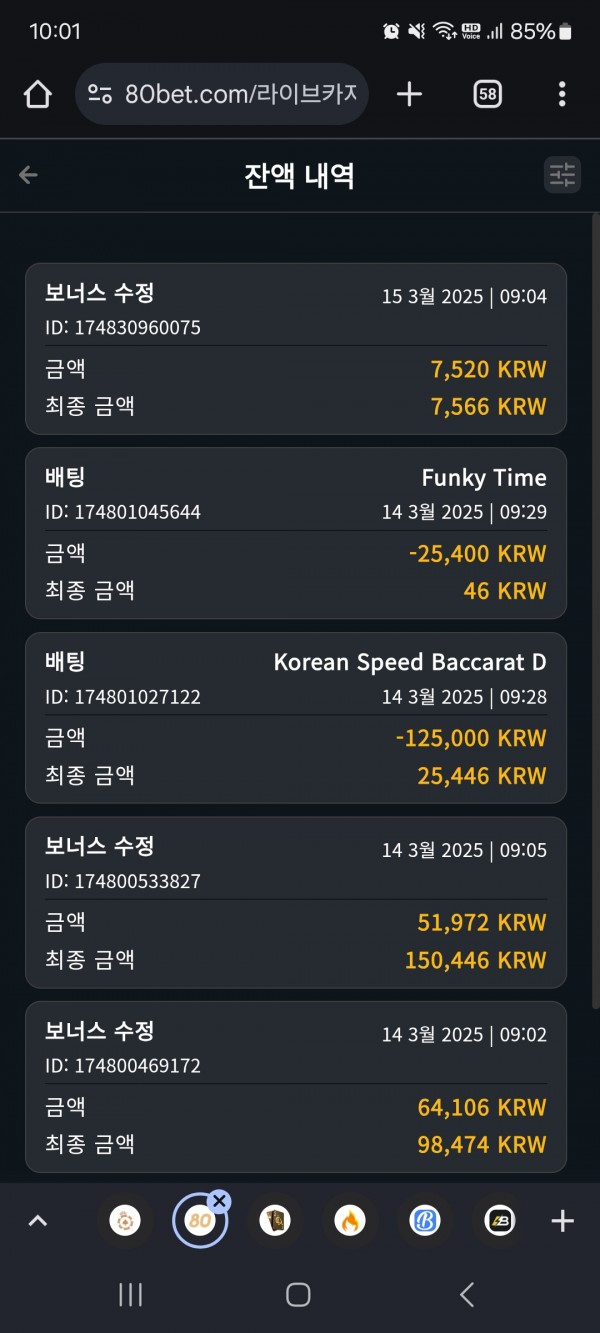Image resolution: width=600 pixels, height=1333 pixels.
Task: Expand the bottom tab strip chevron
Action: point(38,1221)
